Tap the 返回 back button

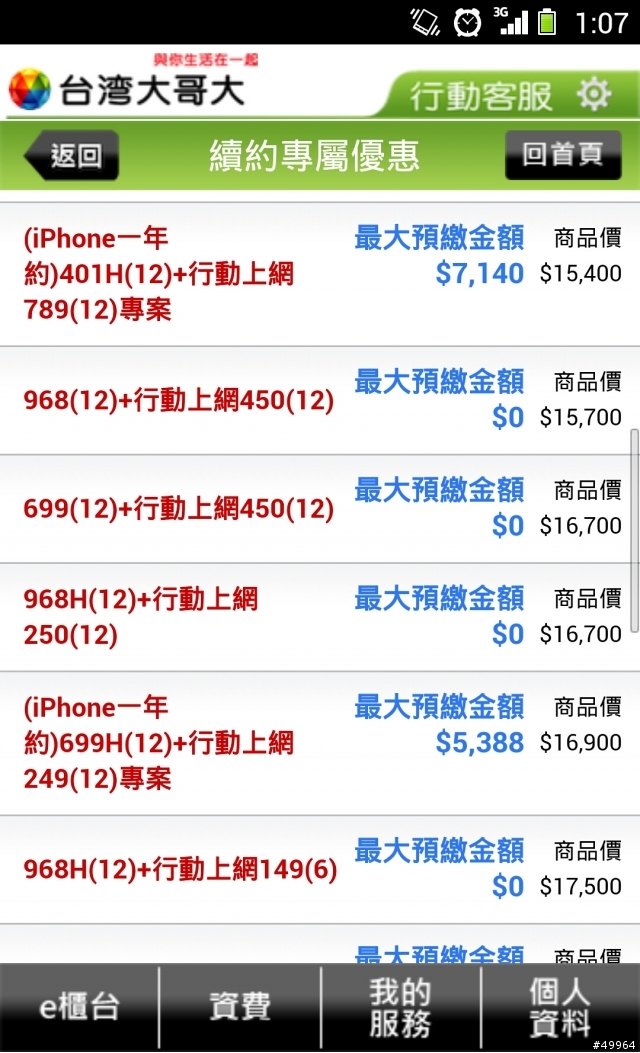[x=72, y=156]
